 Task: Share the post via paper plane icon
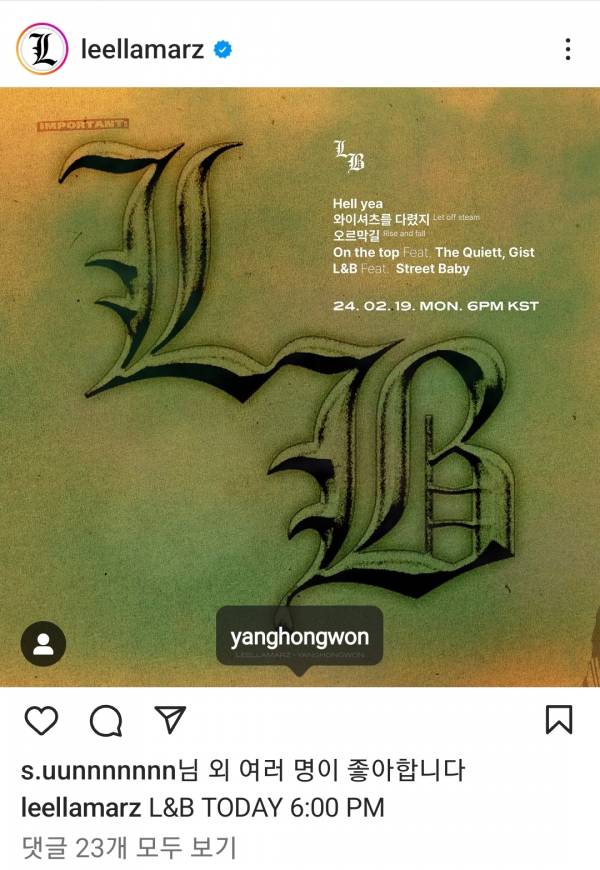click(170, 720)
